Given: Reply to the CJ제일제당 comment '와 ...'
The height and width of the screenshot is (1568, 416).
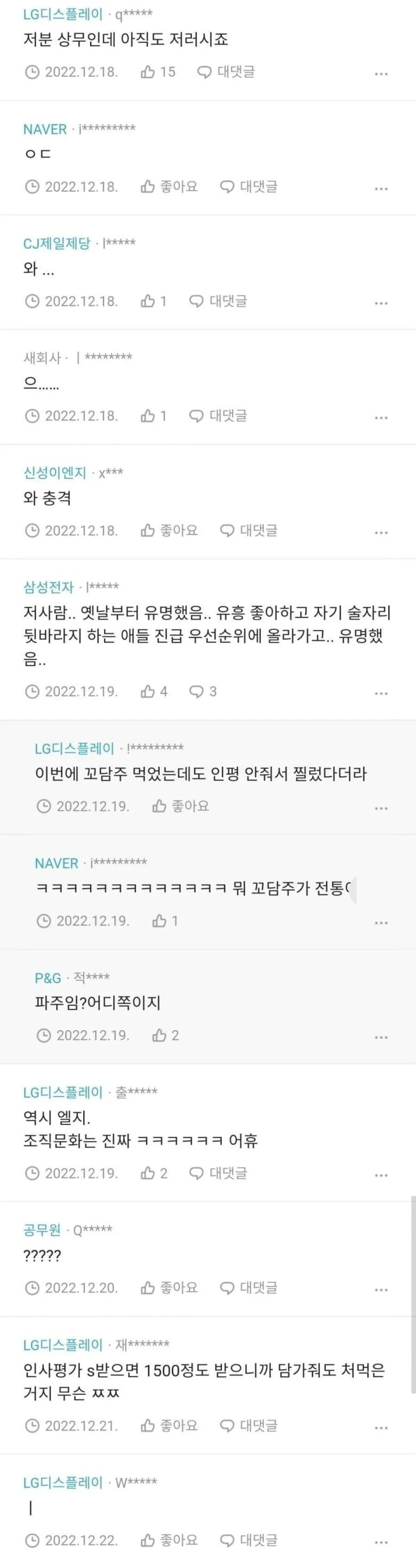Looking at the screenshot, I should (218, 301).
